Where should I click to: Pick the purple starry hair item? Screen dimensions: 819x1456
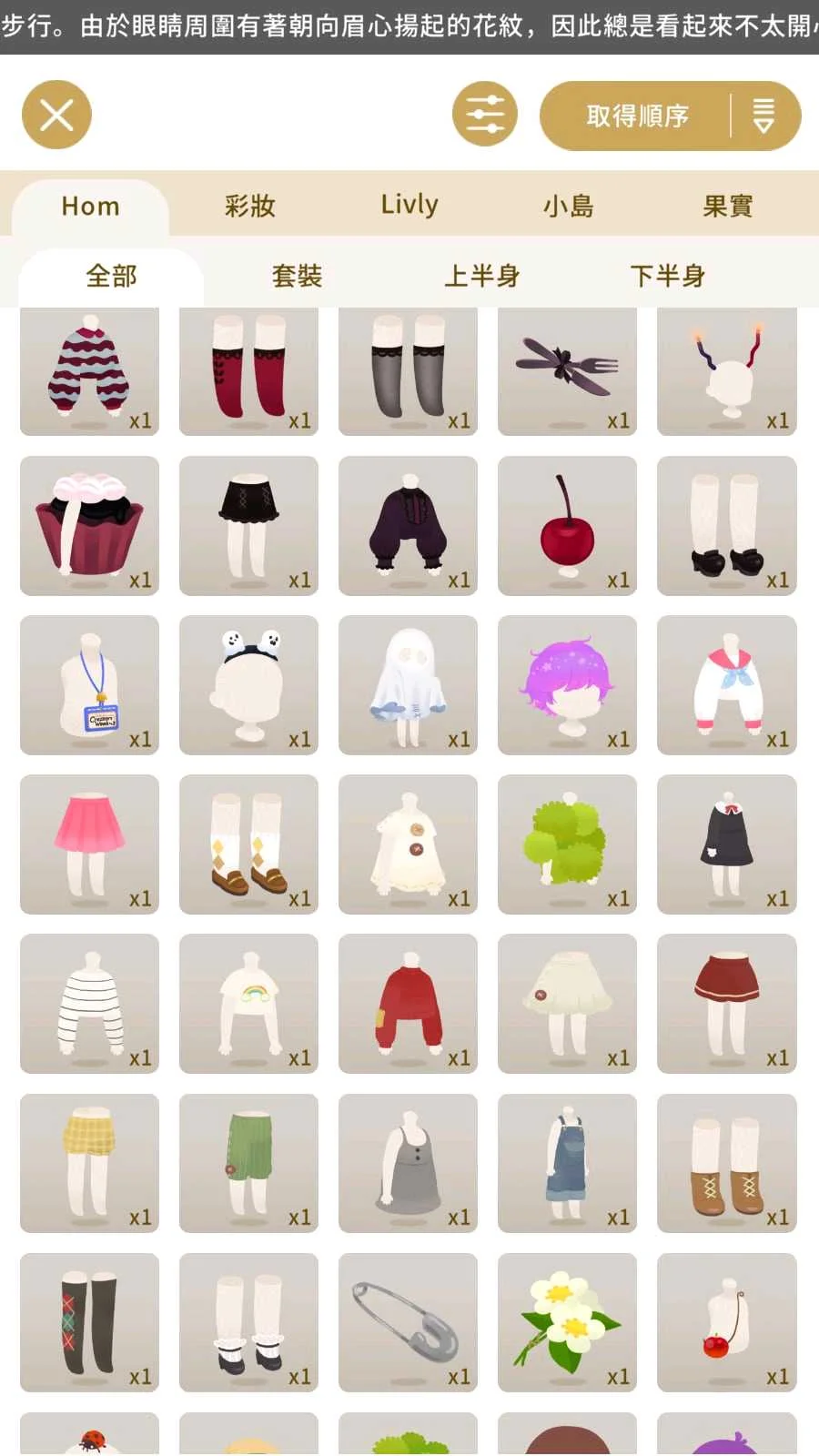[x=567, y=685]
